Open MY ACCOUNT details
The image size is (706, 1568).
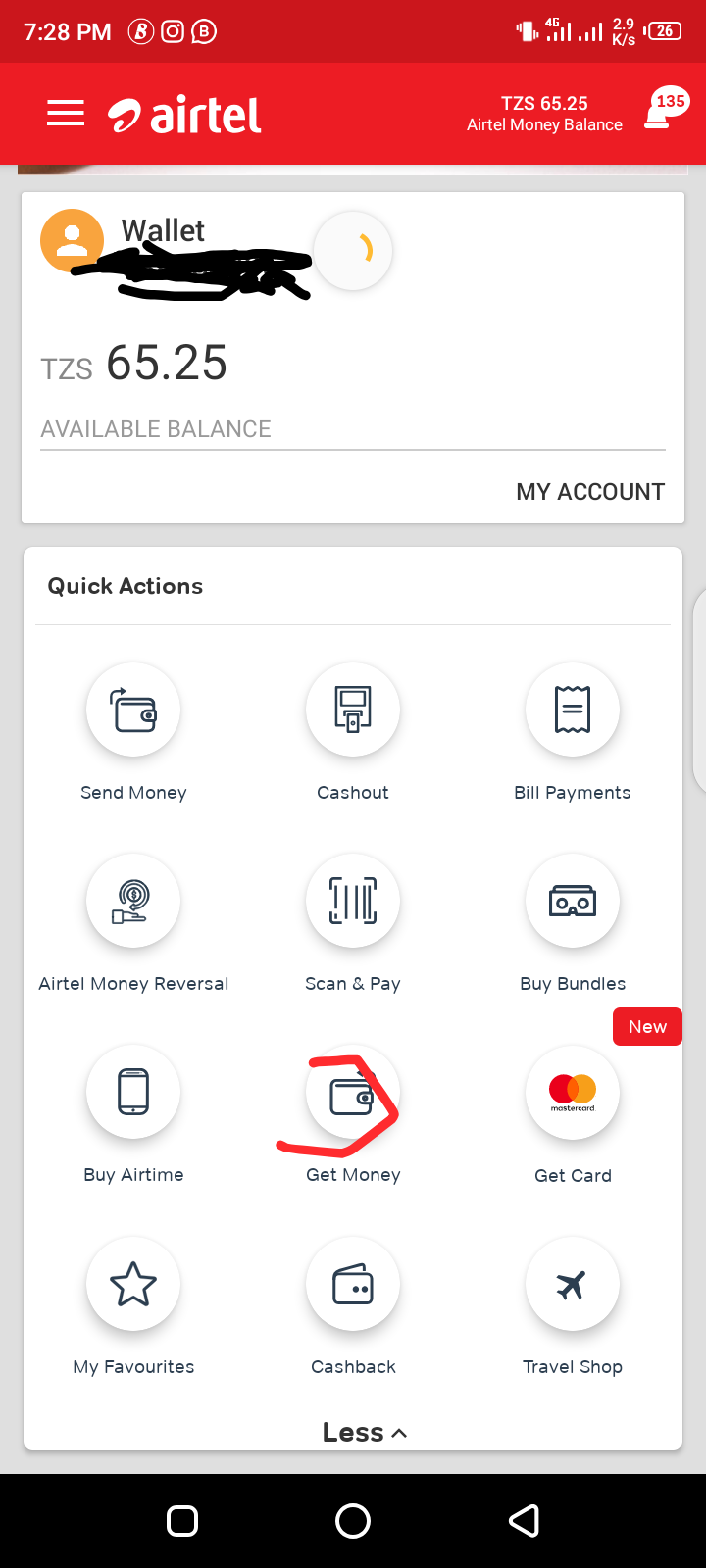589,492
